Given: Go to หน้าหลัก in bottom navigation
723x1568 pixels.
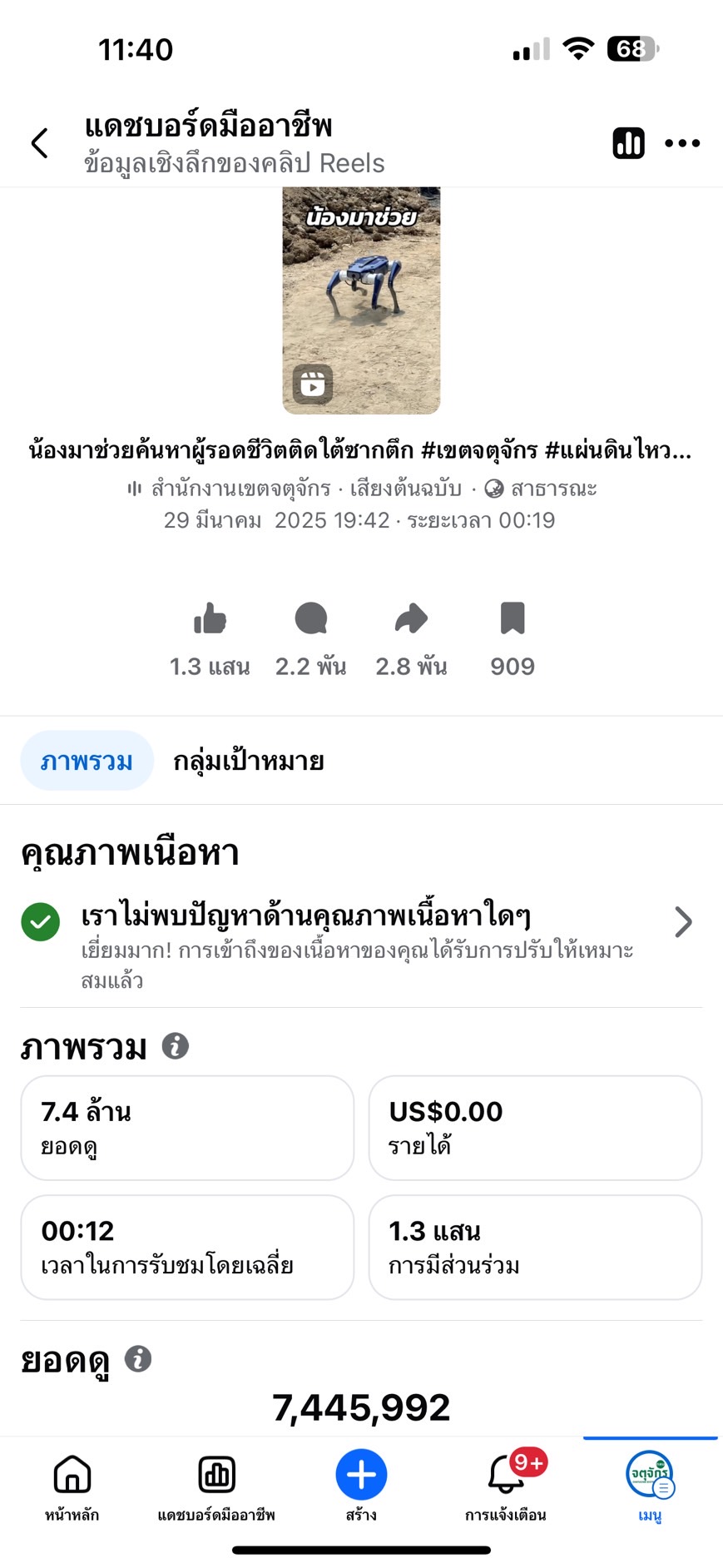Looking at the screenshot, I should pos(72,1486).
